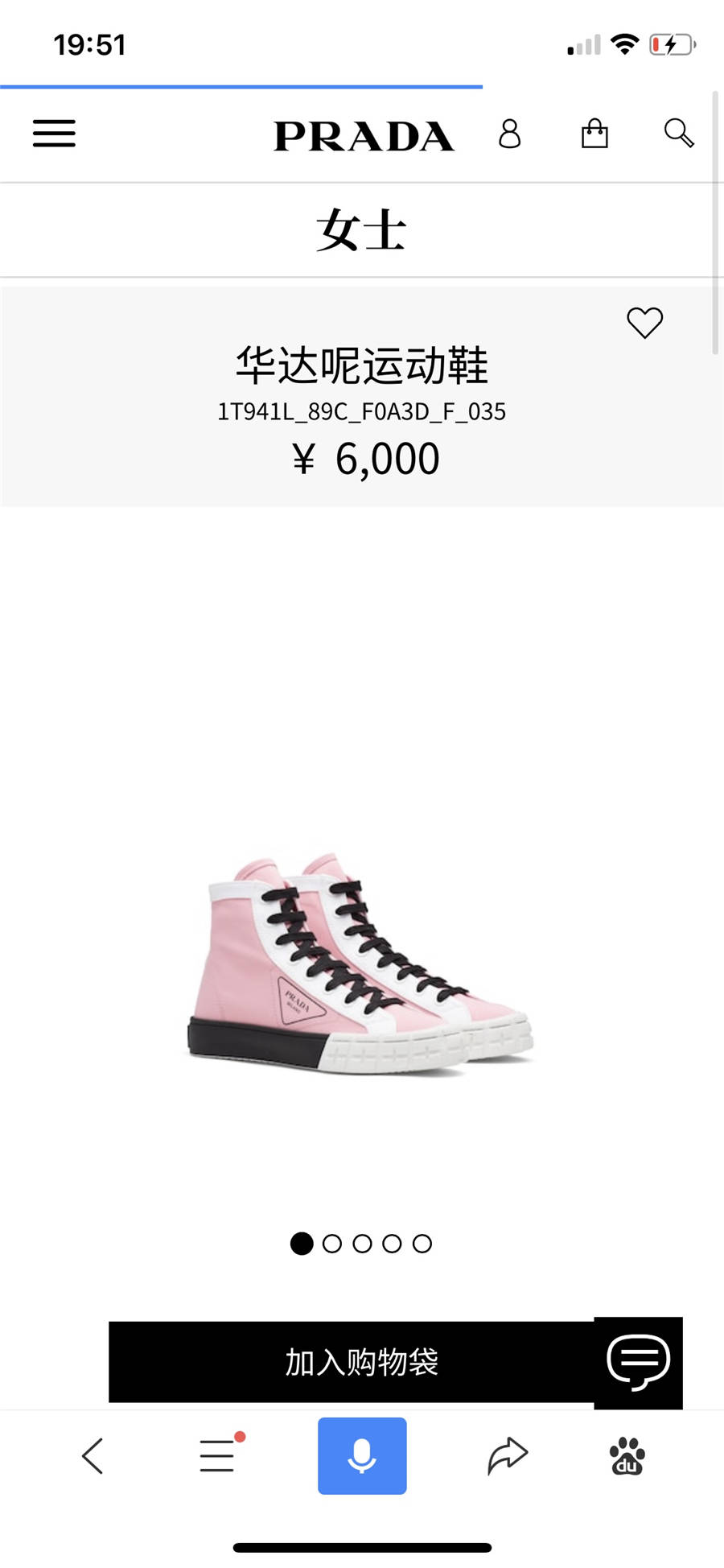Image resolution: width=724 pixels, height=1568 pixels.
Task: Open the hamburger menu
Action: coord(54,134)
